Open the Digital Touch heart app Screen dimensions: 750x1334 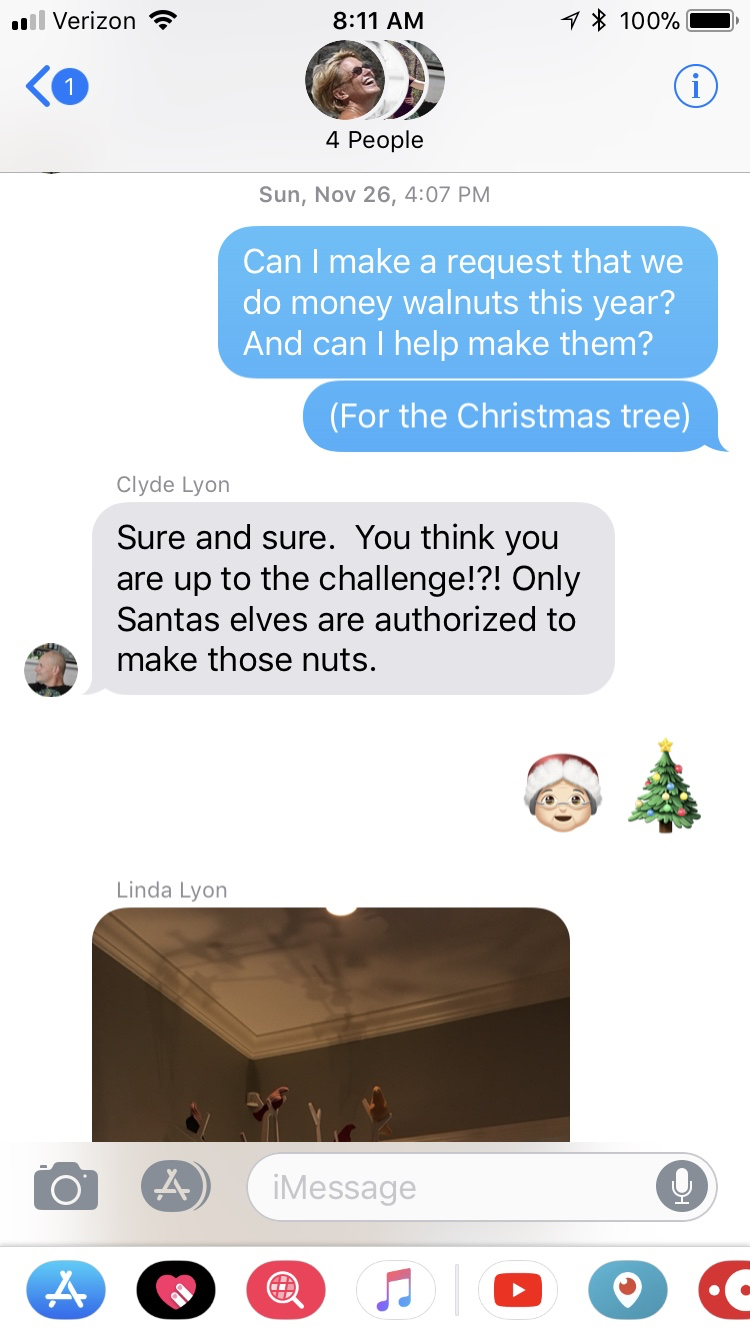[x=176, y=1291]
